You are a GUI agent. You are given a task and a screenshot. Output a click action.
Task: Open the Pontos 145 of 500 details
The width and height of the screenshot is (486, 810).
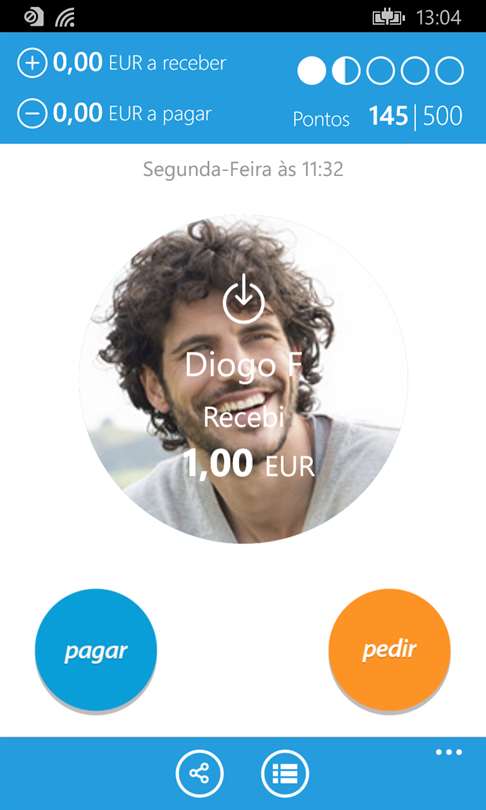[x=378, y=117]
